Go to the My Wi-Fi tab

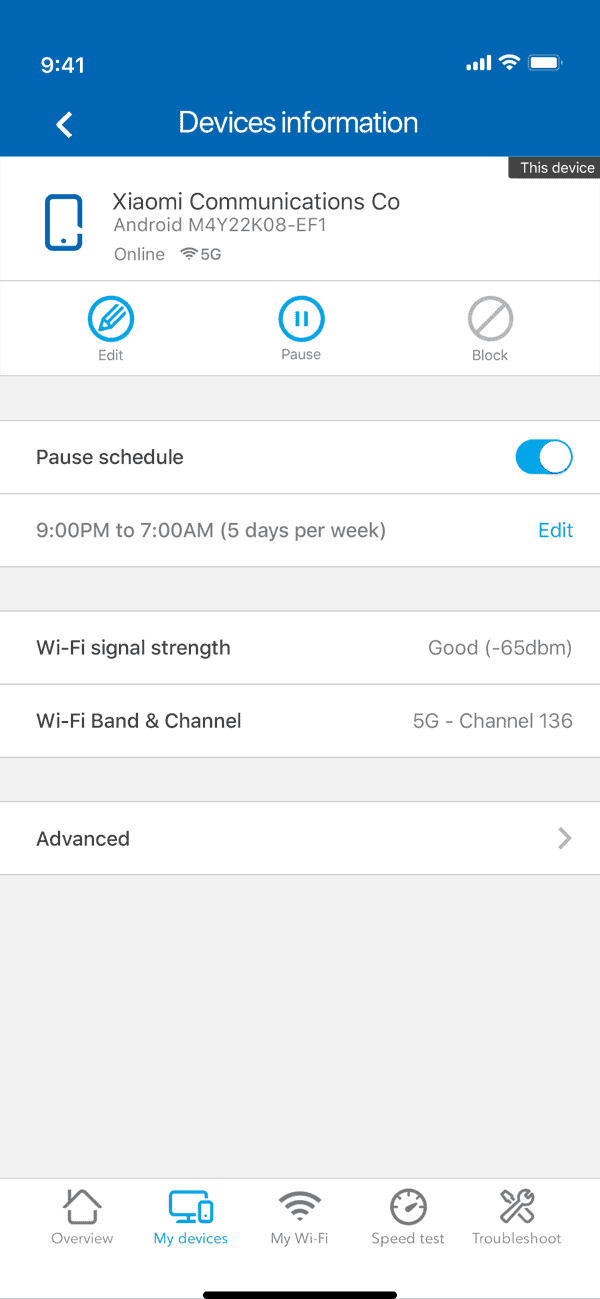[x=299, y=1217]
